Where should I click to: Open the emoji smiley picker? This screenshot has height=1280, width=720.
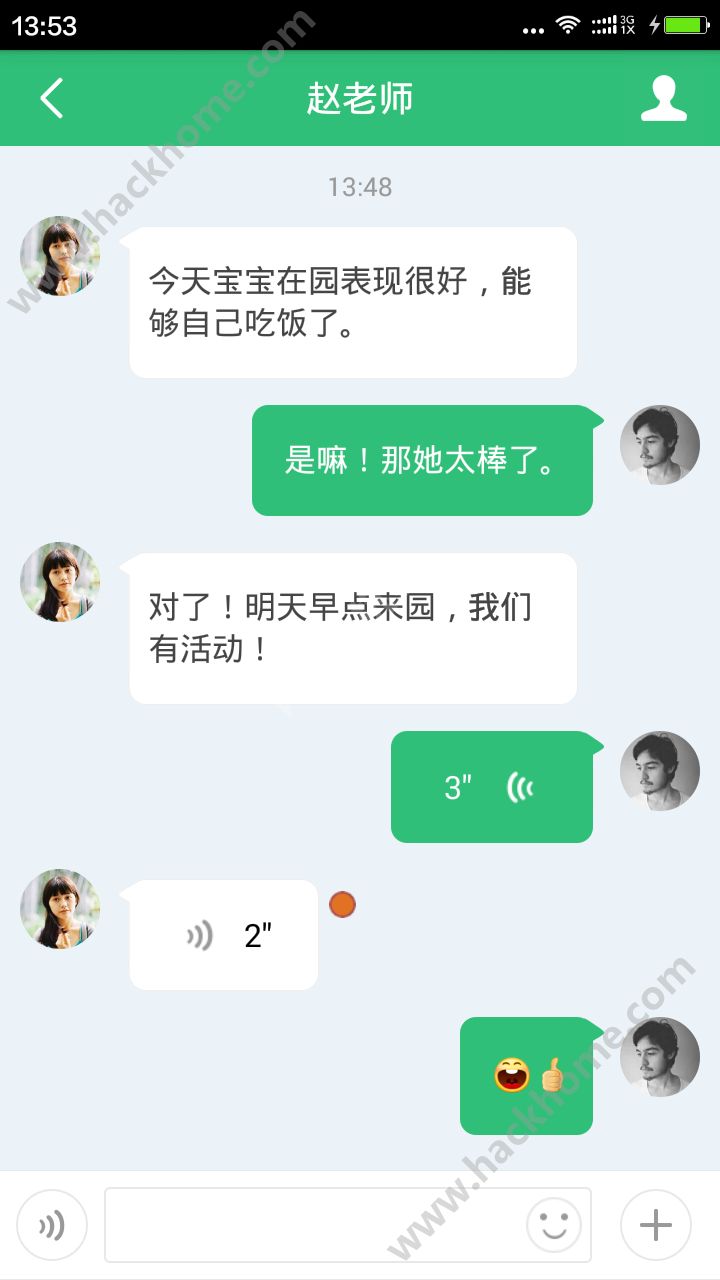tap(553, 1225)
